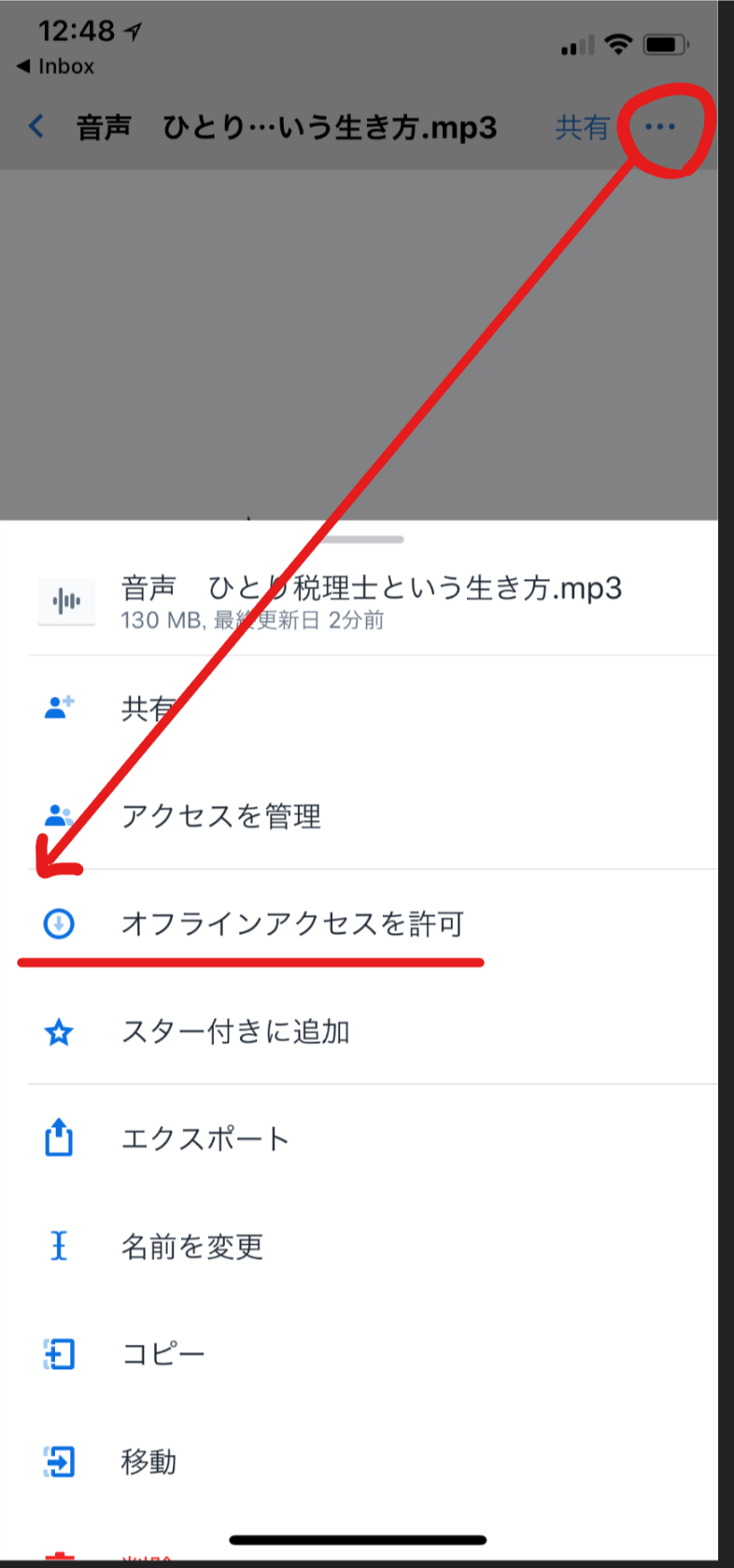Open アクセスを管理 to manage access
Screen dimensions: 734x1568
point(220,816)
